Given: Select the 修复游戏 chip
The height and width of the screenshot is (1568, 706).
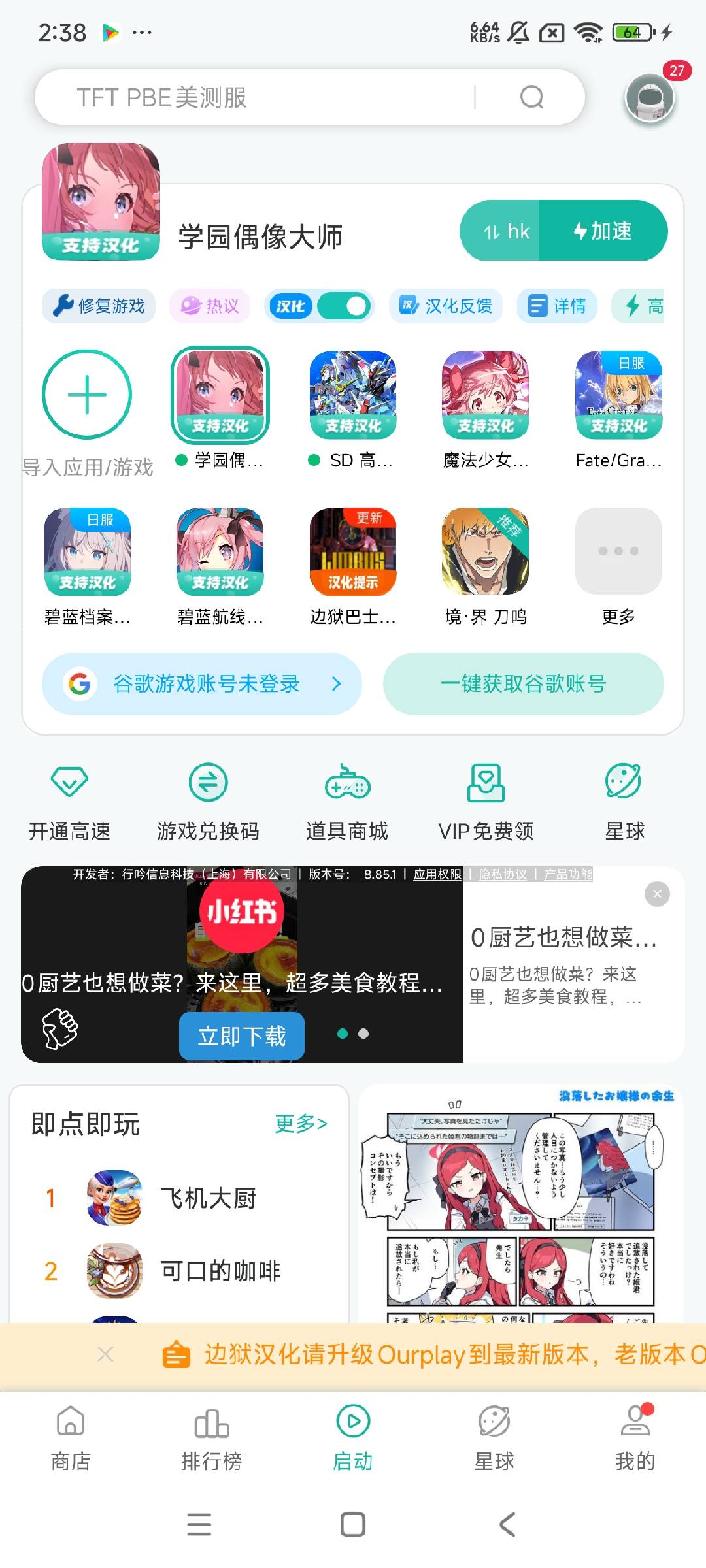Looking at the screenshot, I should tap(99, 306).
